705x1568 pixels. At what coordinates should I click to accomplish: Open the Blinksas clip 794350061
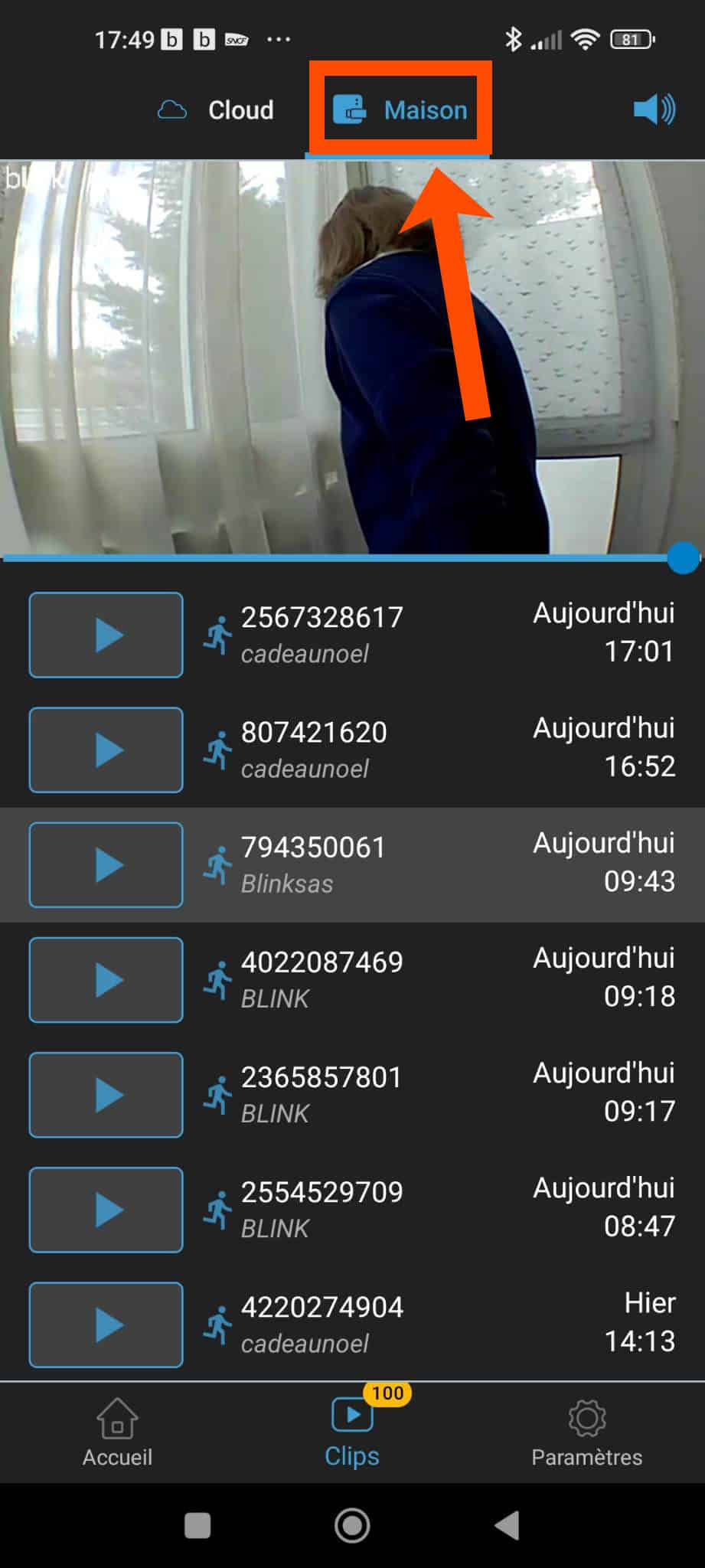352,864
